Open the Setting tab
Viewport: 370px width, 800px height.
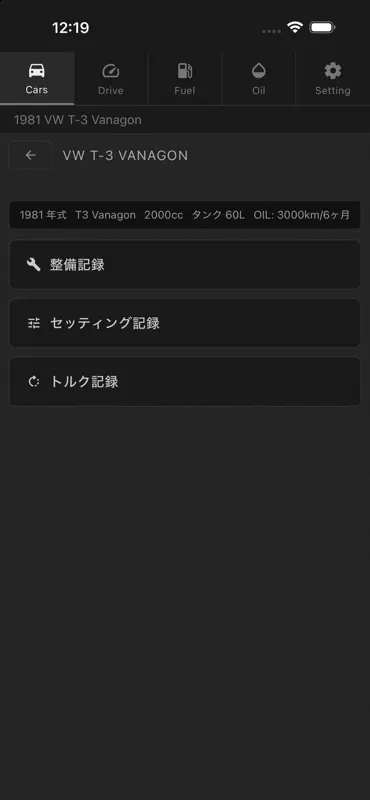pos(333,79)
